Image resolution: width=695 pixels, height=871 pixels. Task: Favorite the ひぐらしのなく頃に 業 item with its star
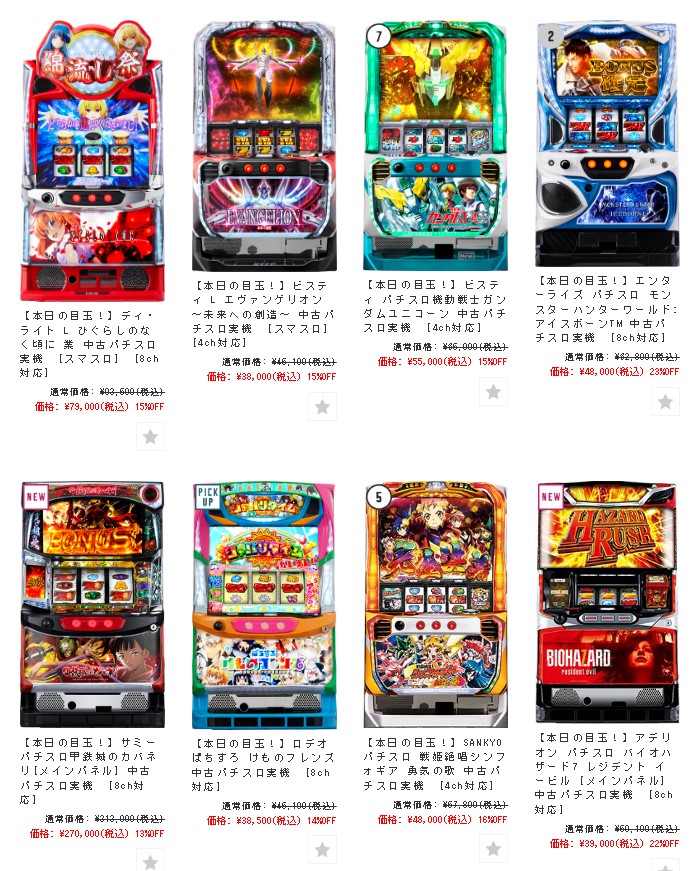point(150,436)
